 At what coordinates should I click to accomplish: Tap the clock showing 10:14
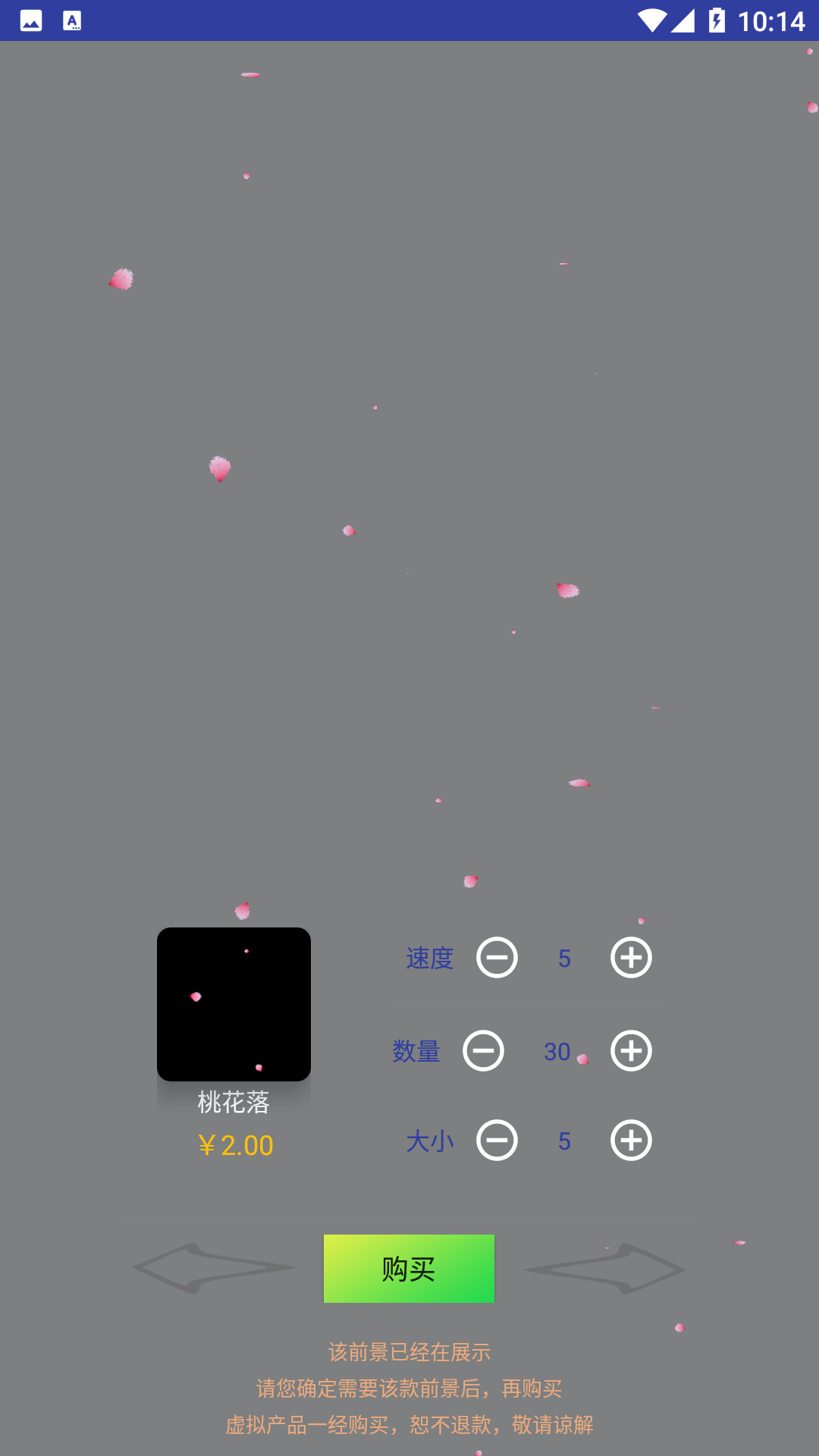[x=775, y=20]
